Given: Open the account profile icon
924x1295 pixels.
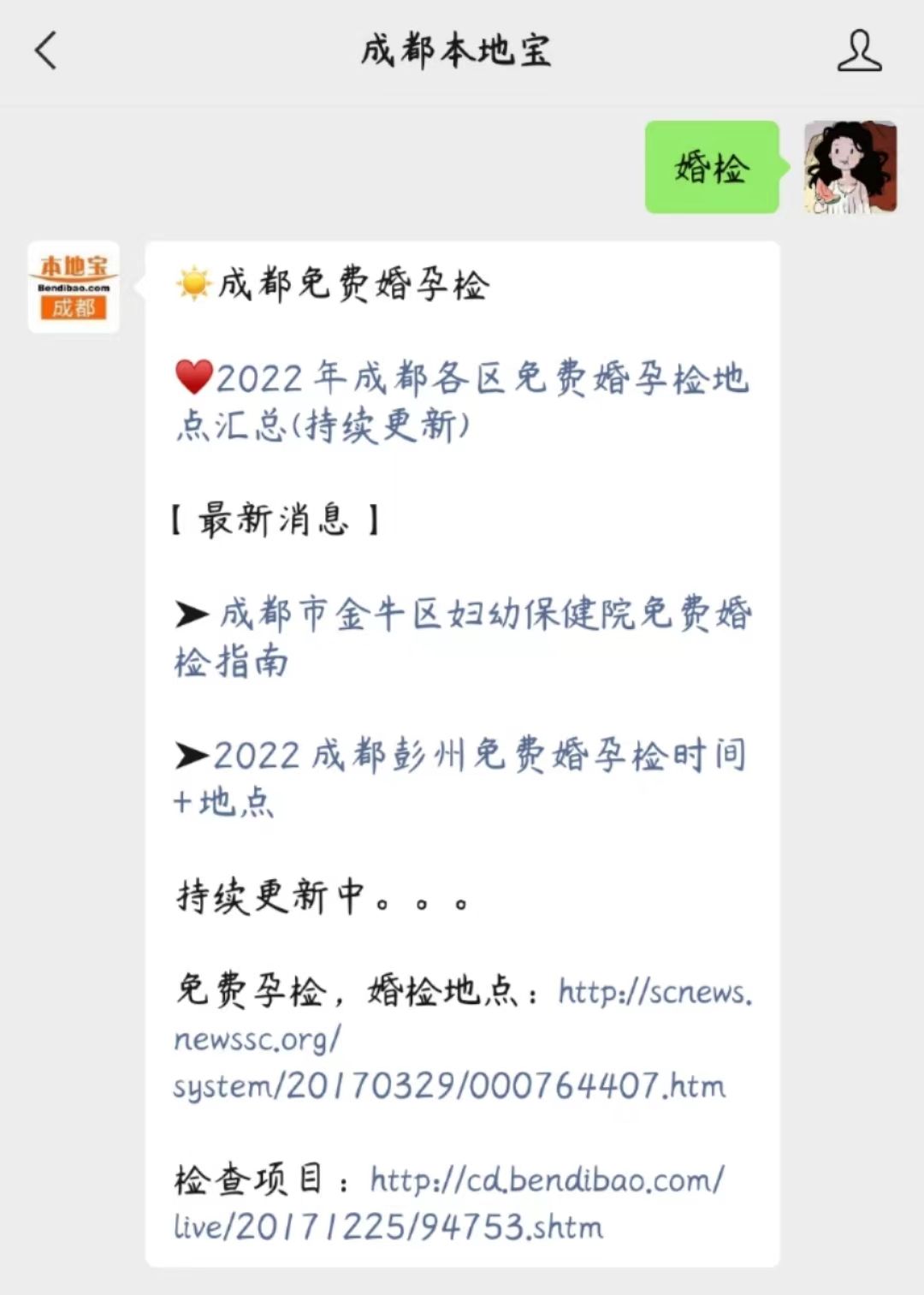Looking at the screenshot, I should (858, 51).
